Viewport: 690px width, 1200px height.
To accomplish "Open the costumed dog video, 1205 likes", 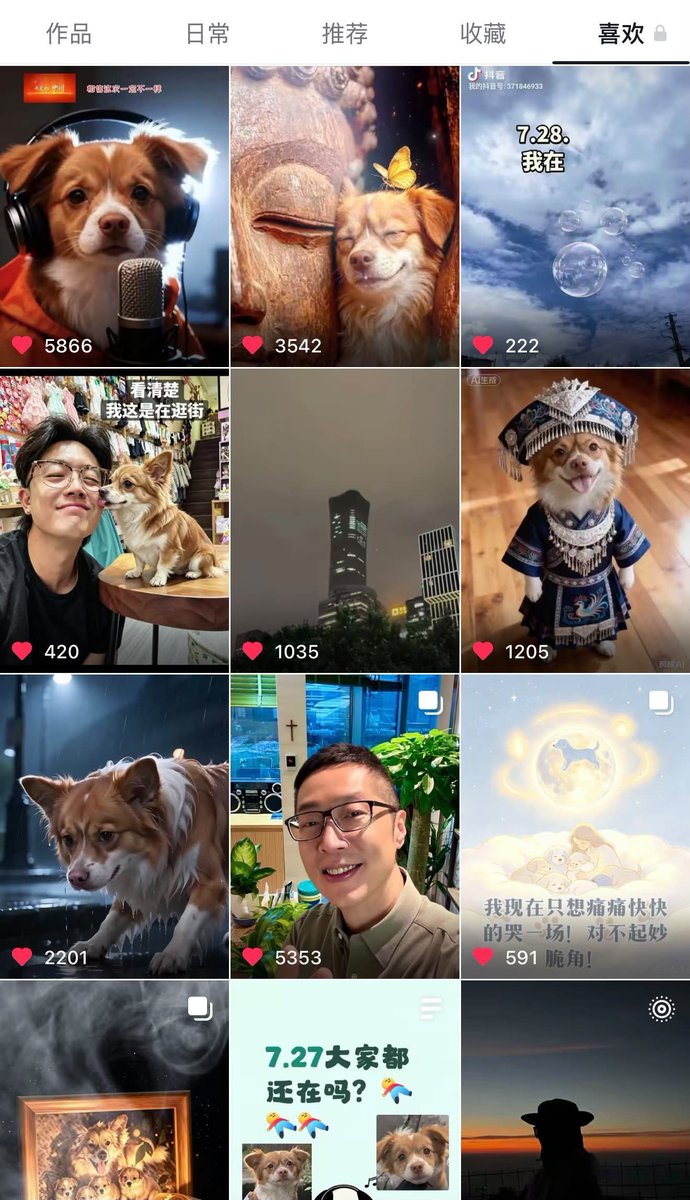I will 576,521.
